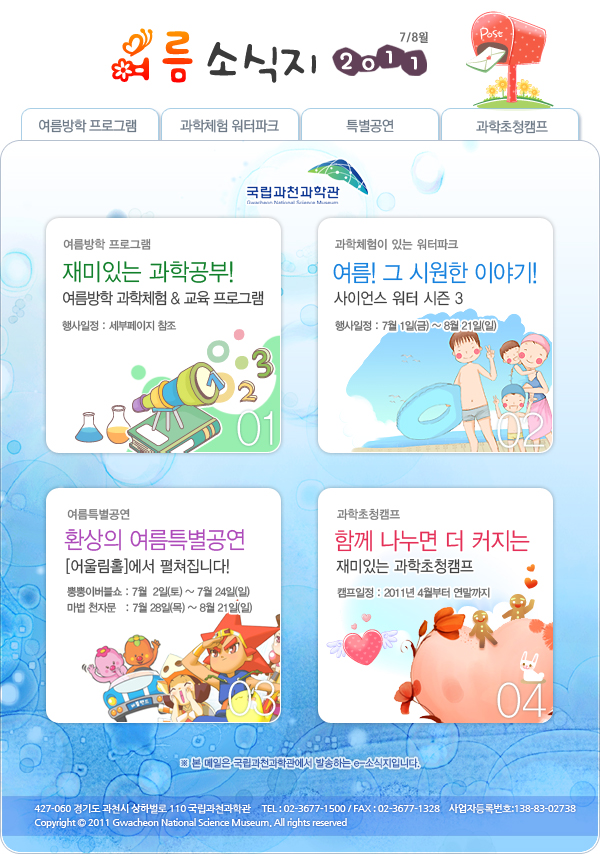Open the 재미있는 과학공부 card

click(x=163, y=335)
